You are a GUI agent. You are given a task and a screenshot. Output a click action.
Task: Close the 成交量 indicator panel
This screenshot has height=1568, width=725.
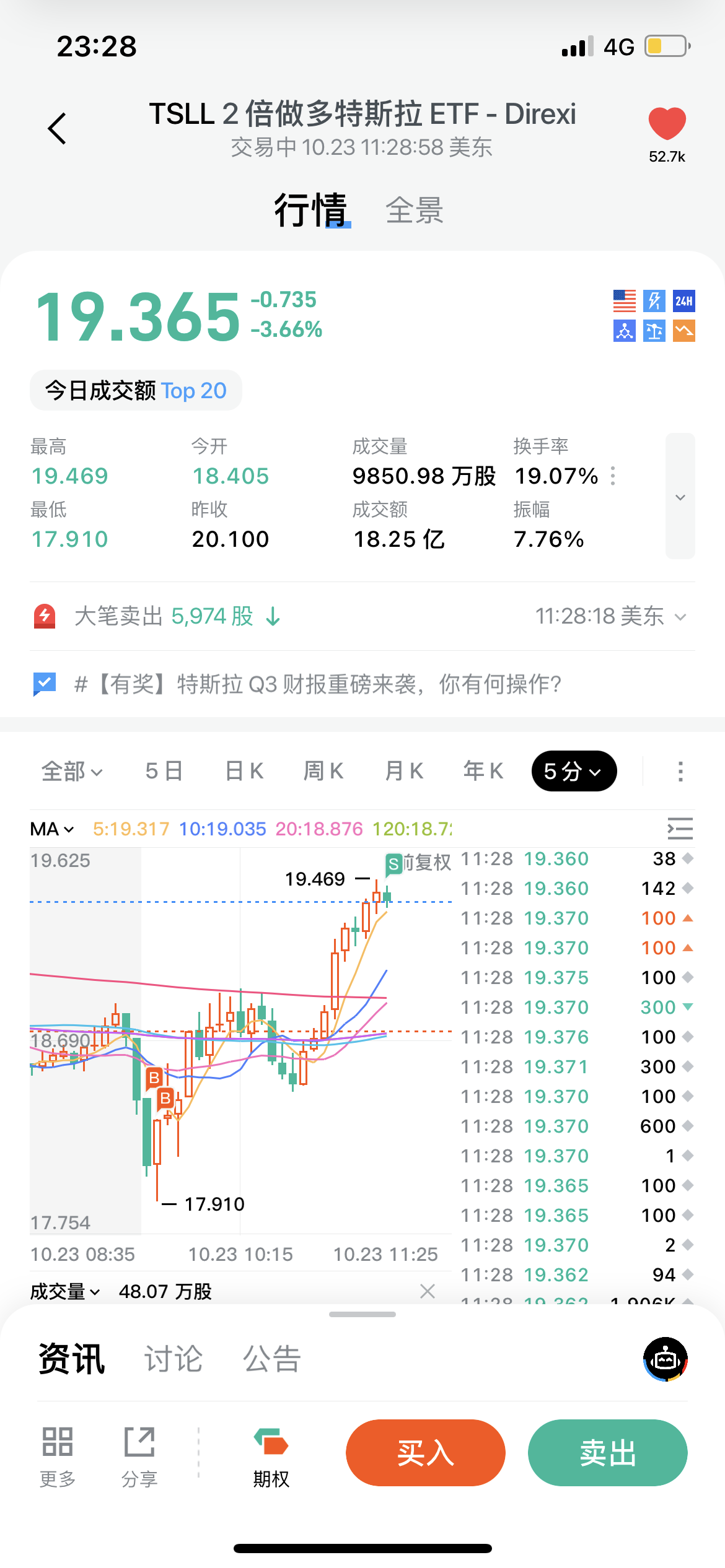pyautogui.click(x=428, y=1291)
